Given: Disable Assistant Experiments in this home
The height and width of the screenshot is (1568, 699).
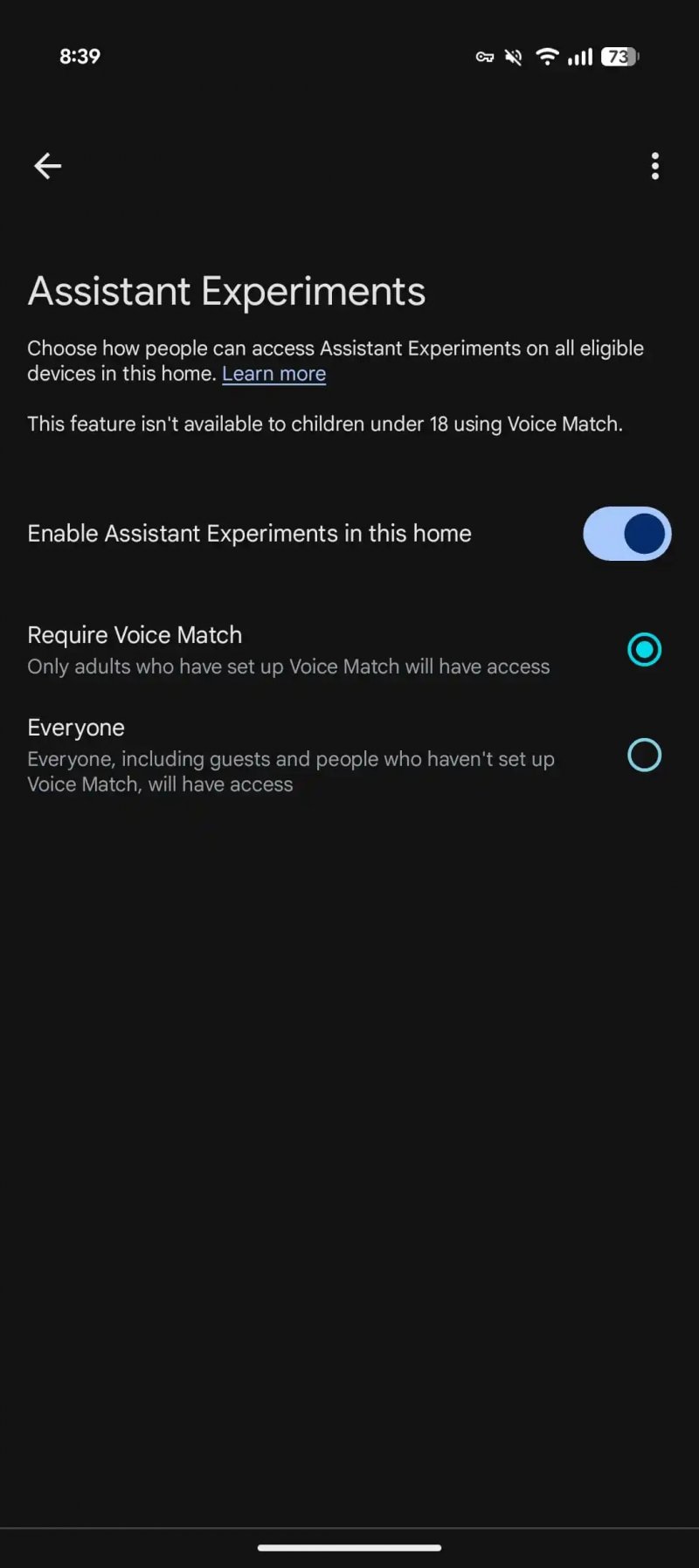Looking at the screenshot, I should pyautogui.click(x=626, y=533).
